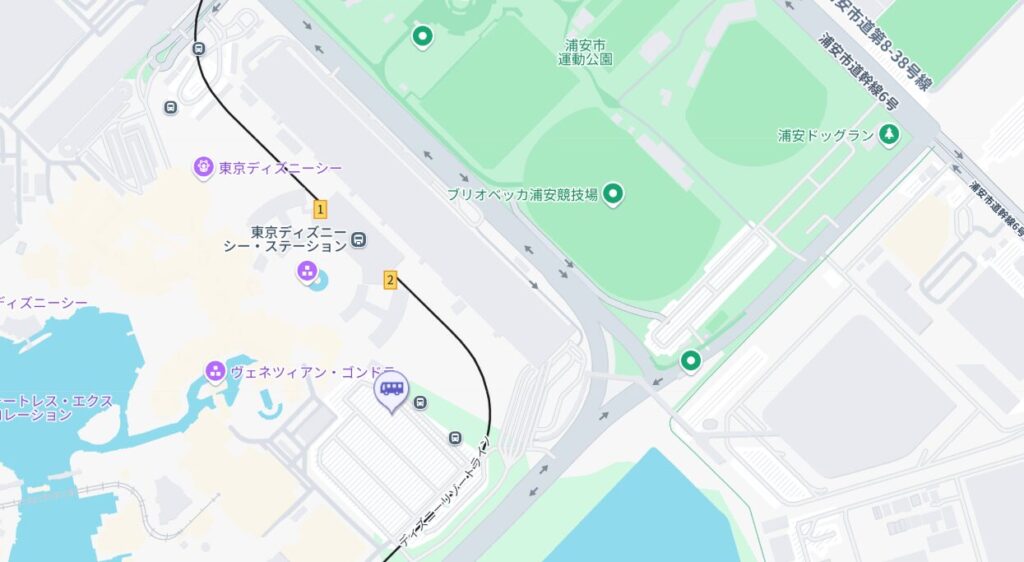This screenshot has height=562, width=1024.
Task: Tap the yellow marker numbered 2
Action: 390,280
